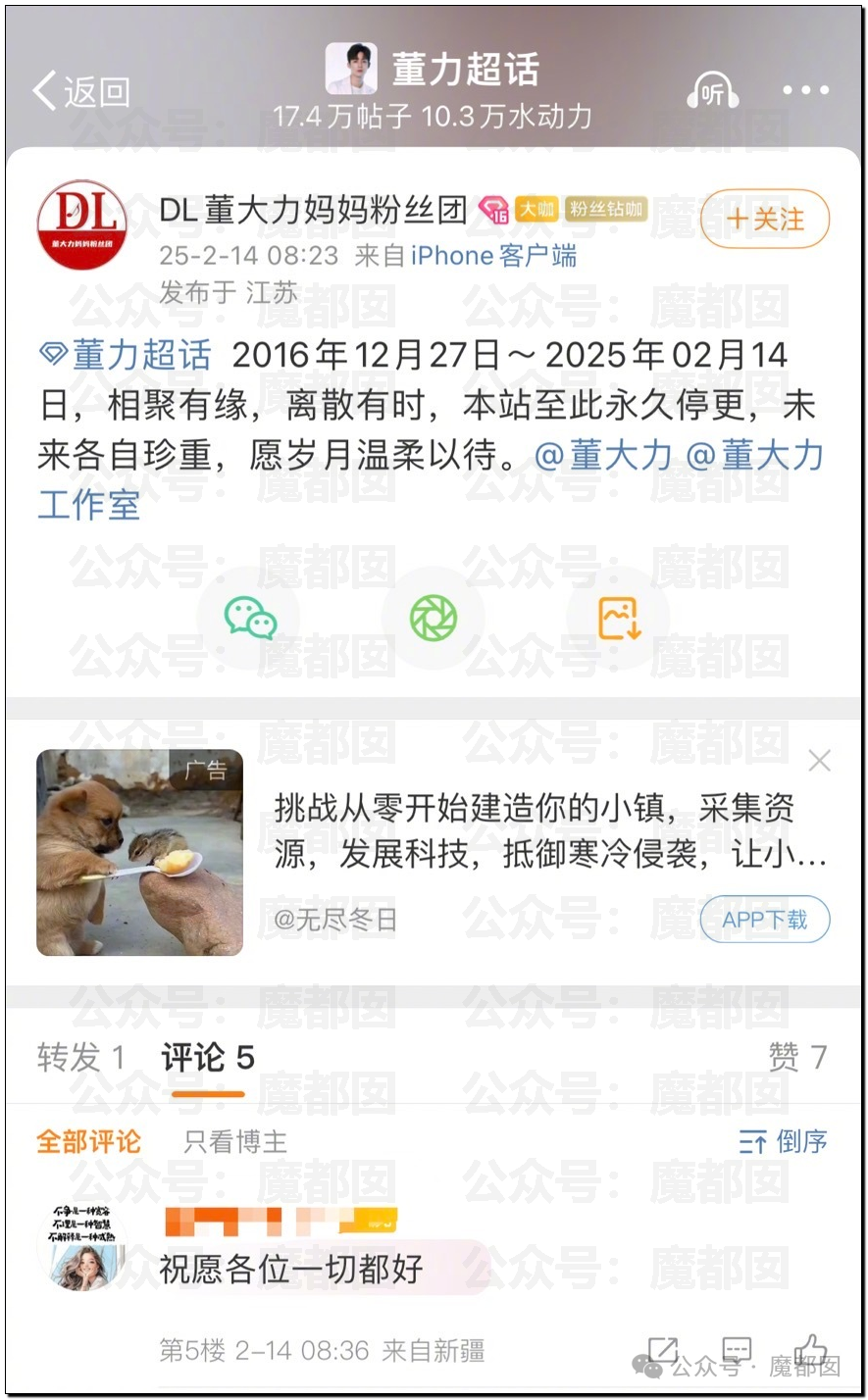Open the commenter's avatar for 祝愿各位一切都好
Viewport: 868px width, 1400px height.
[x=82, y=1247]
